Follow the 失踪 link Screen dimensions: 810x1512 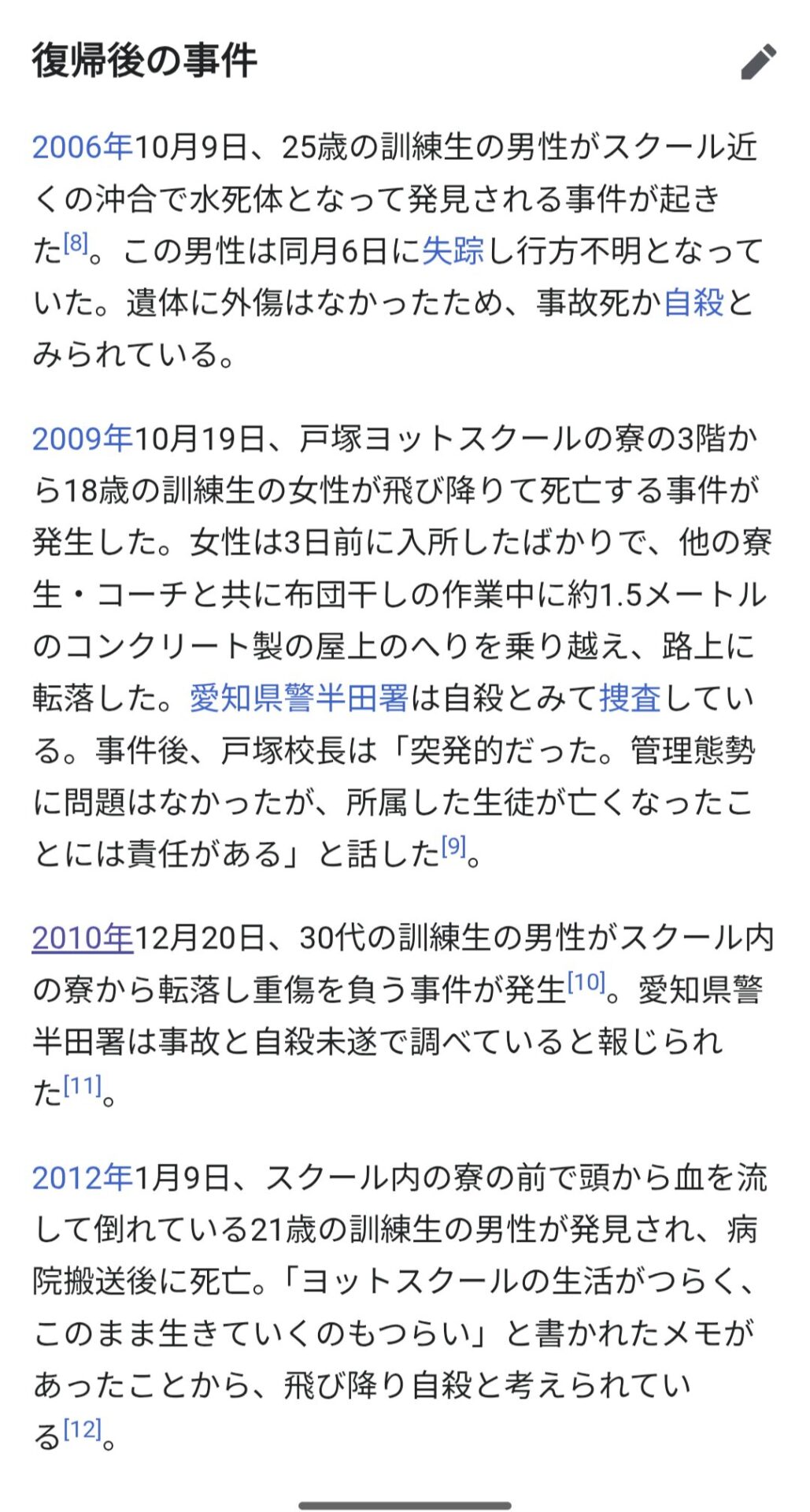pos(454,251)
